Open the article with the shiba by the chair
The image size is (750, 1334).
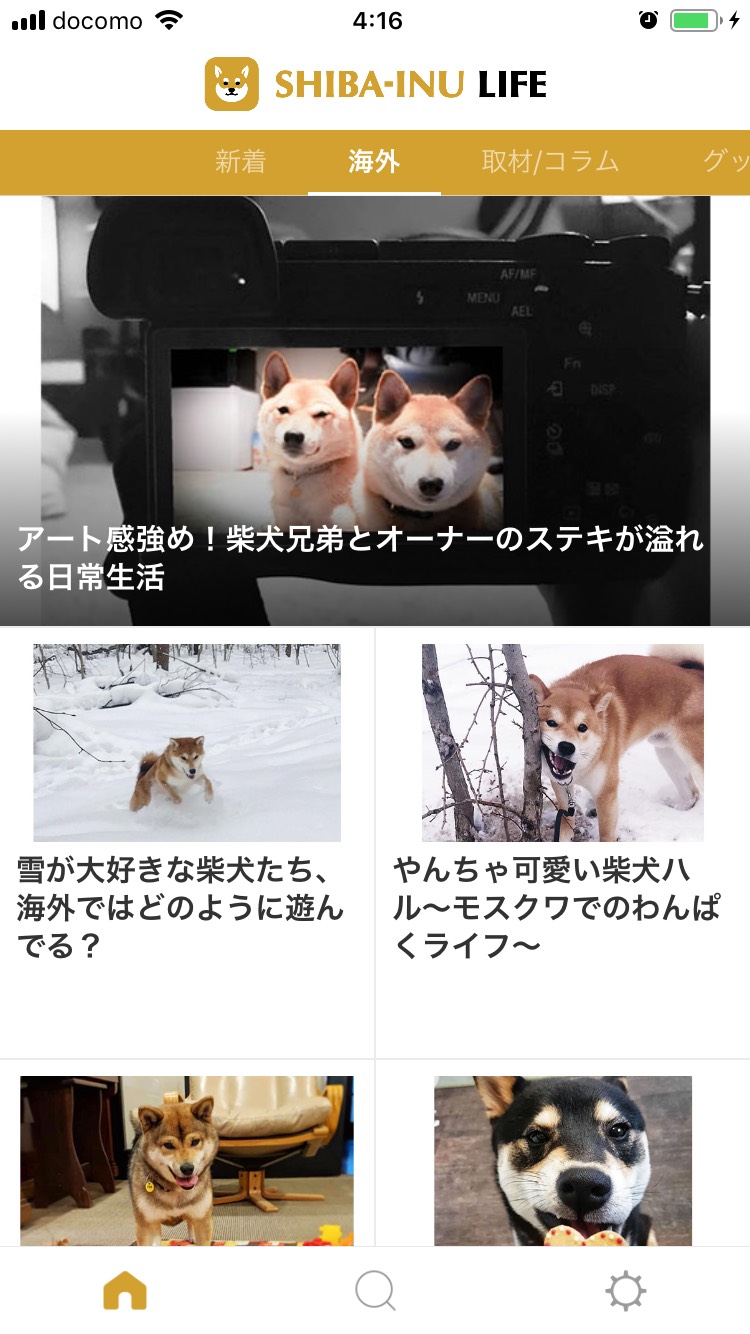pyautogui.click(x=187, y=1160)
